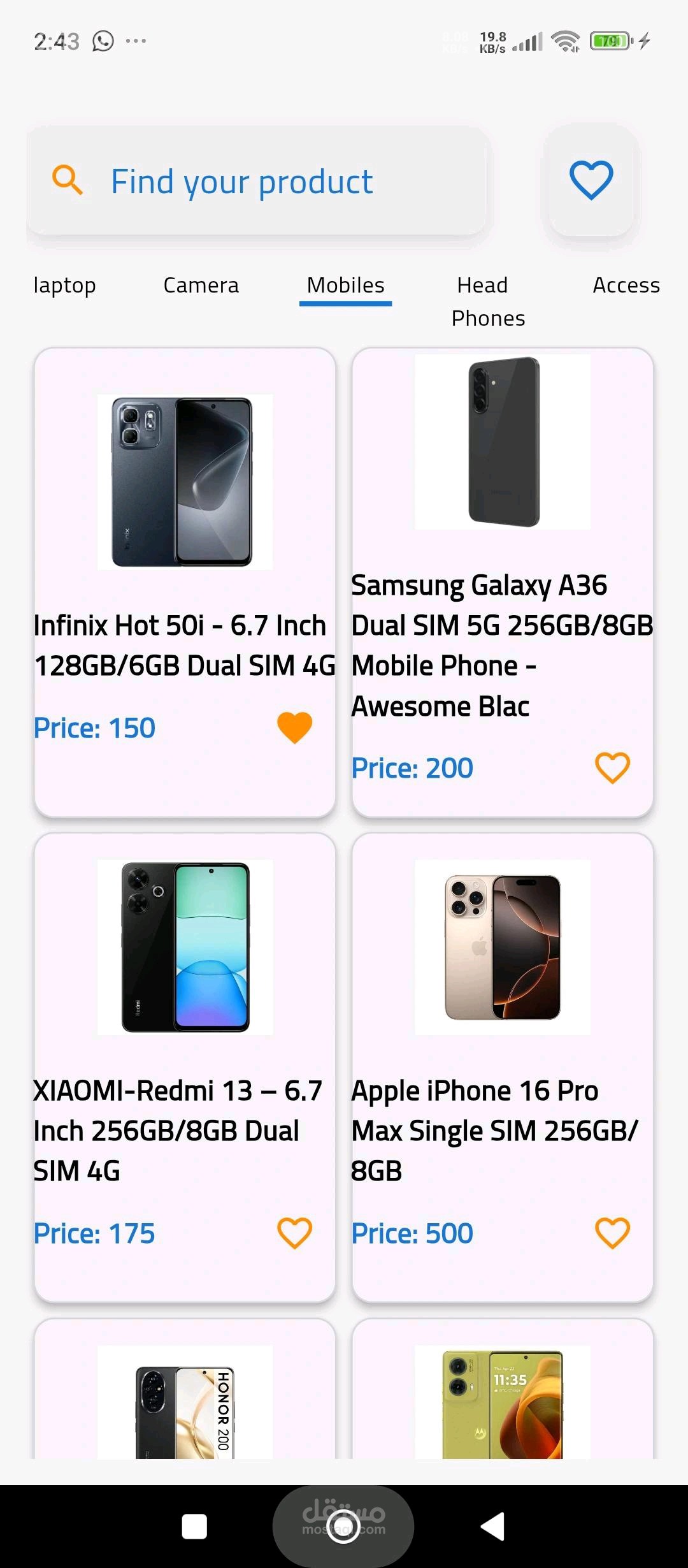This screenshot has width=688, height=1568.
Task: Select the Mobiles tab
Action: click(x=345, y=285)
